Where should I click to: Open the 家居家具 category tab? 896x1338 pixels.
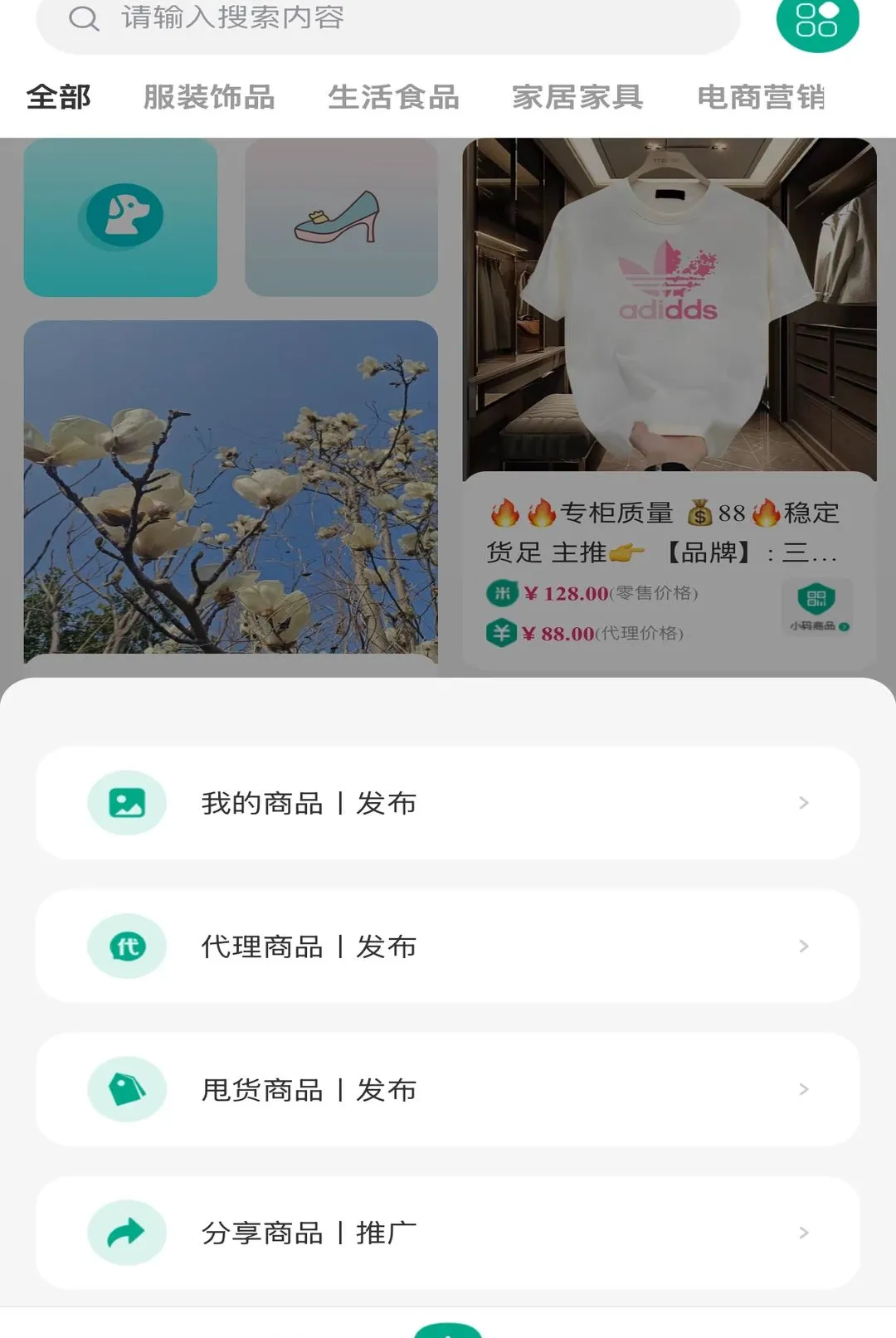coord(577,97)
